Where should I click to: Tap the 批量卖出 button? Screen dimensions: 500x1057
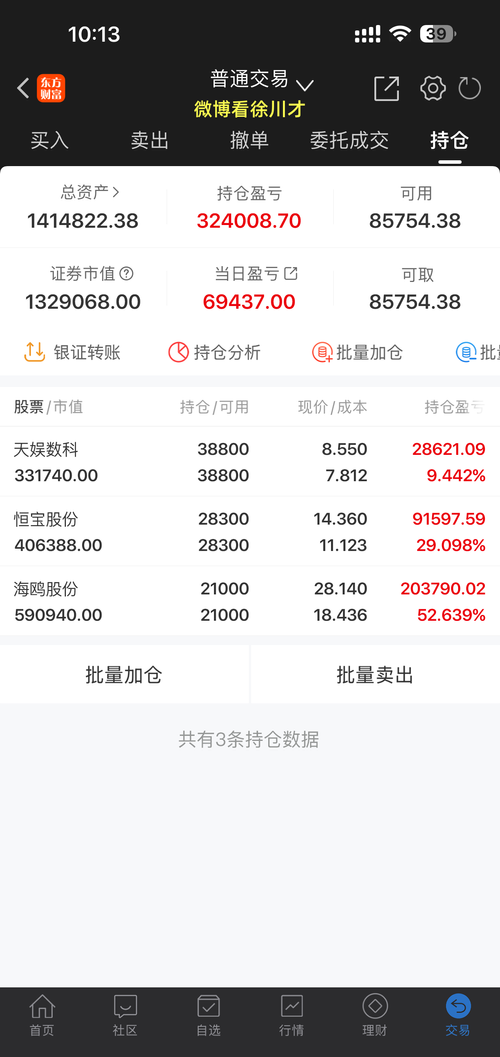pyautogui.click(x=375, y=675)
